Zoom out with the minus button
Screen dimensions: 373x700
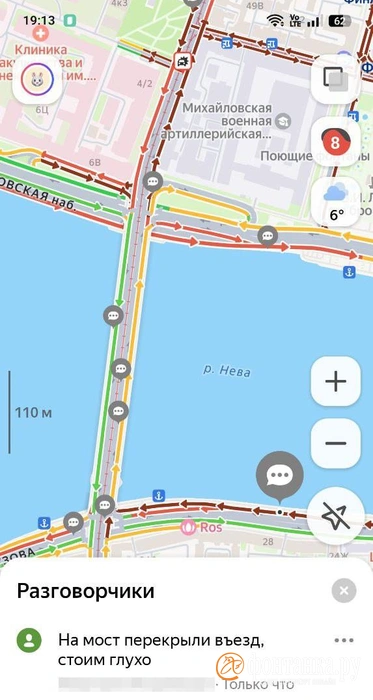[x=336, y=443]
